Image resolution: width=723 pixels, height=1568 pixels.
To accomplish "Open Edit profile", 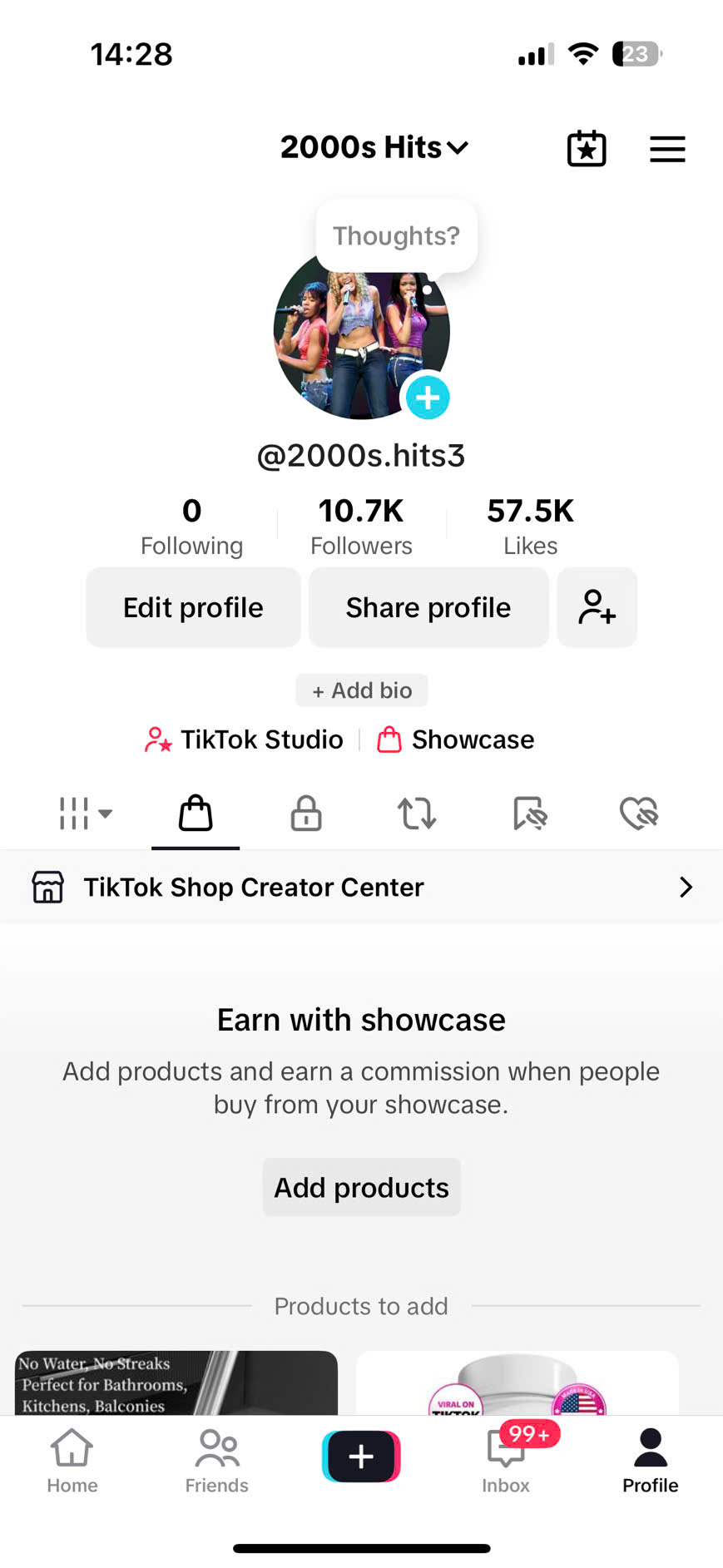I will tap(193, 608).
